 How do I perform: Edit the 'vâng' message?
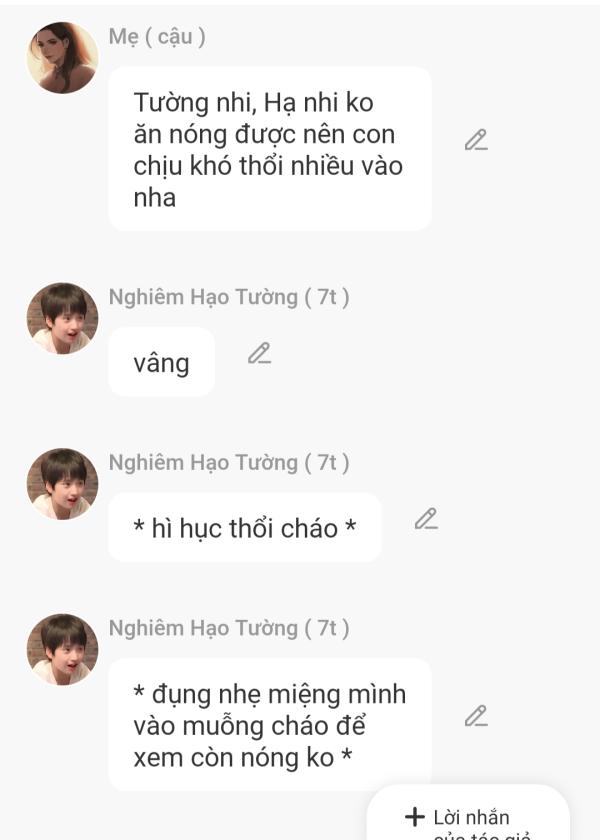(259, 354)
